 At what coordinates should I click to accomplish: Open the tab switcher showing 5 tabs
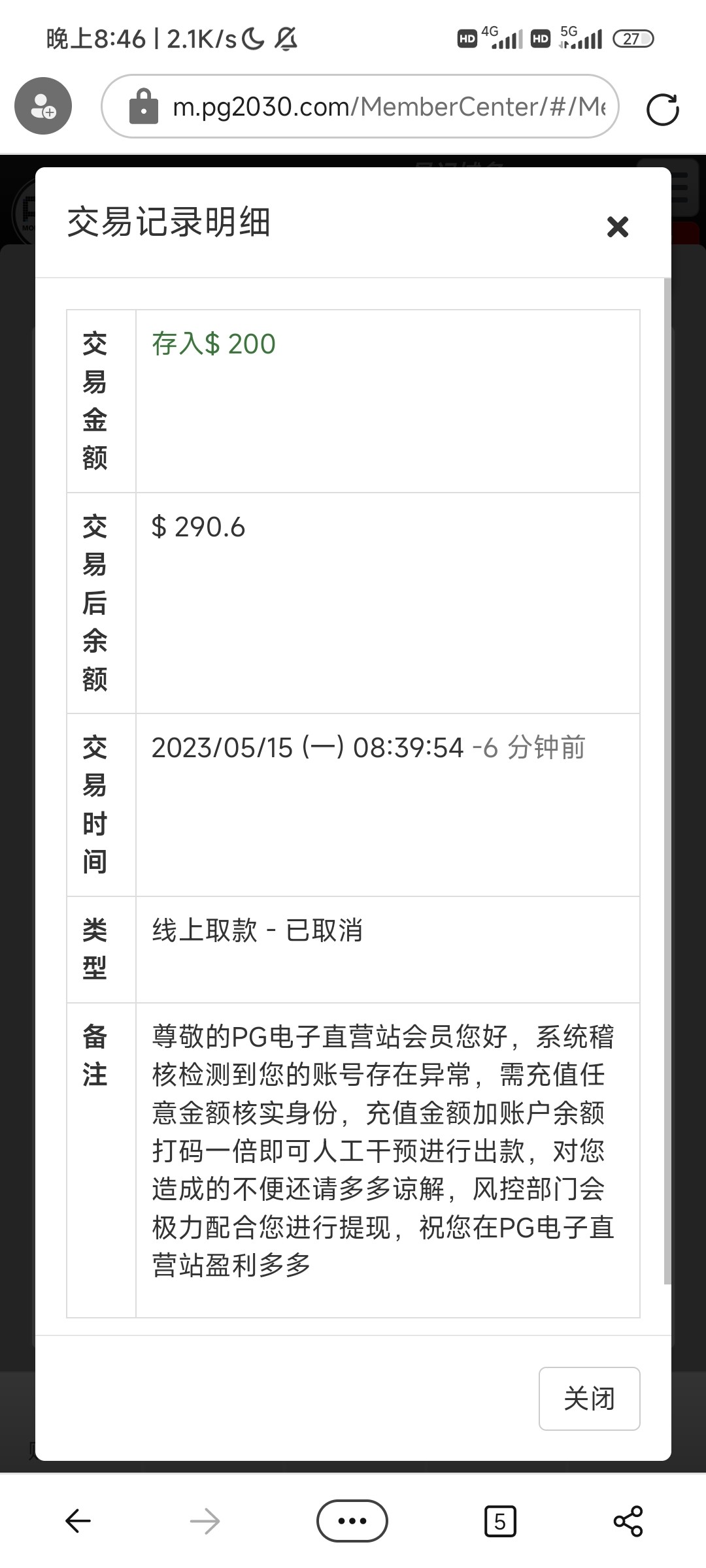pyautogui.click(x=499, y=1520)
